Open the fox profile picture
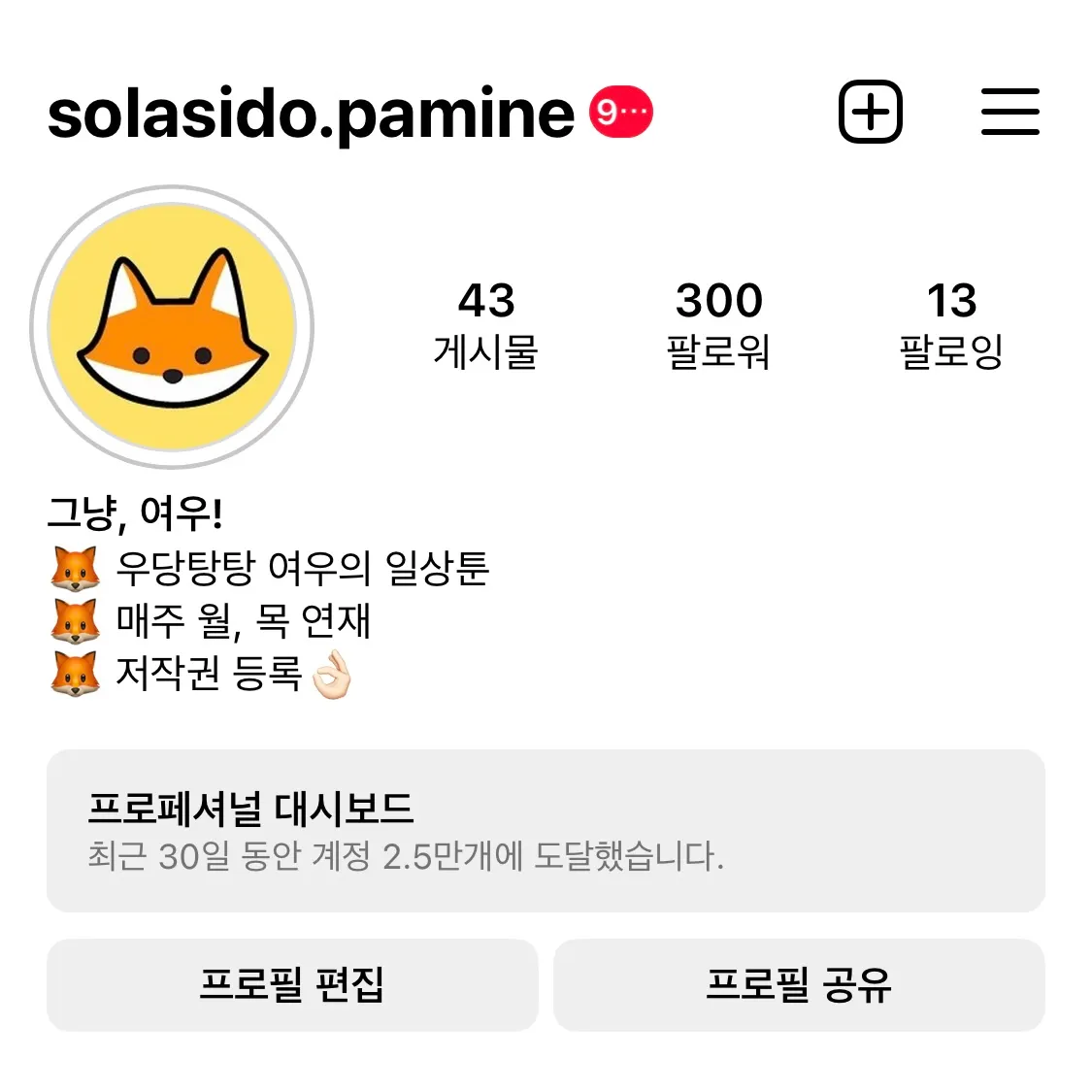The height and width of the screenshot is (1092, 1092). 172,327
